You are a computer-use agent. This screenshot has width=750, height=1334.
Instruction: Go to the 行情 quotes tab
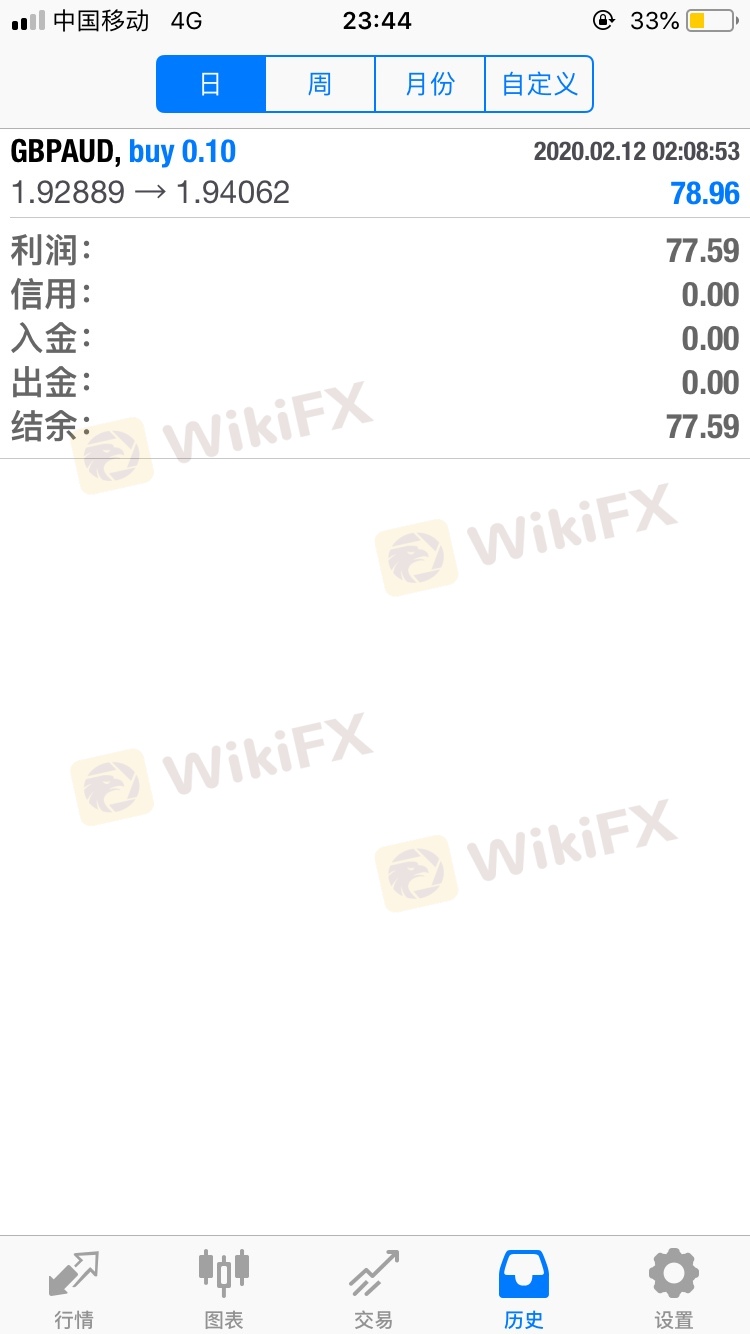(74, 1288)
